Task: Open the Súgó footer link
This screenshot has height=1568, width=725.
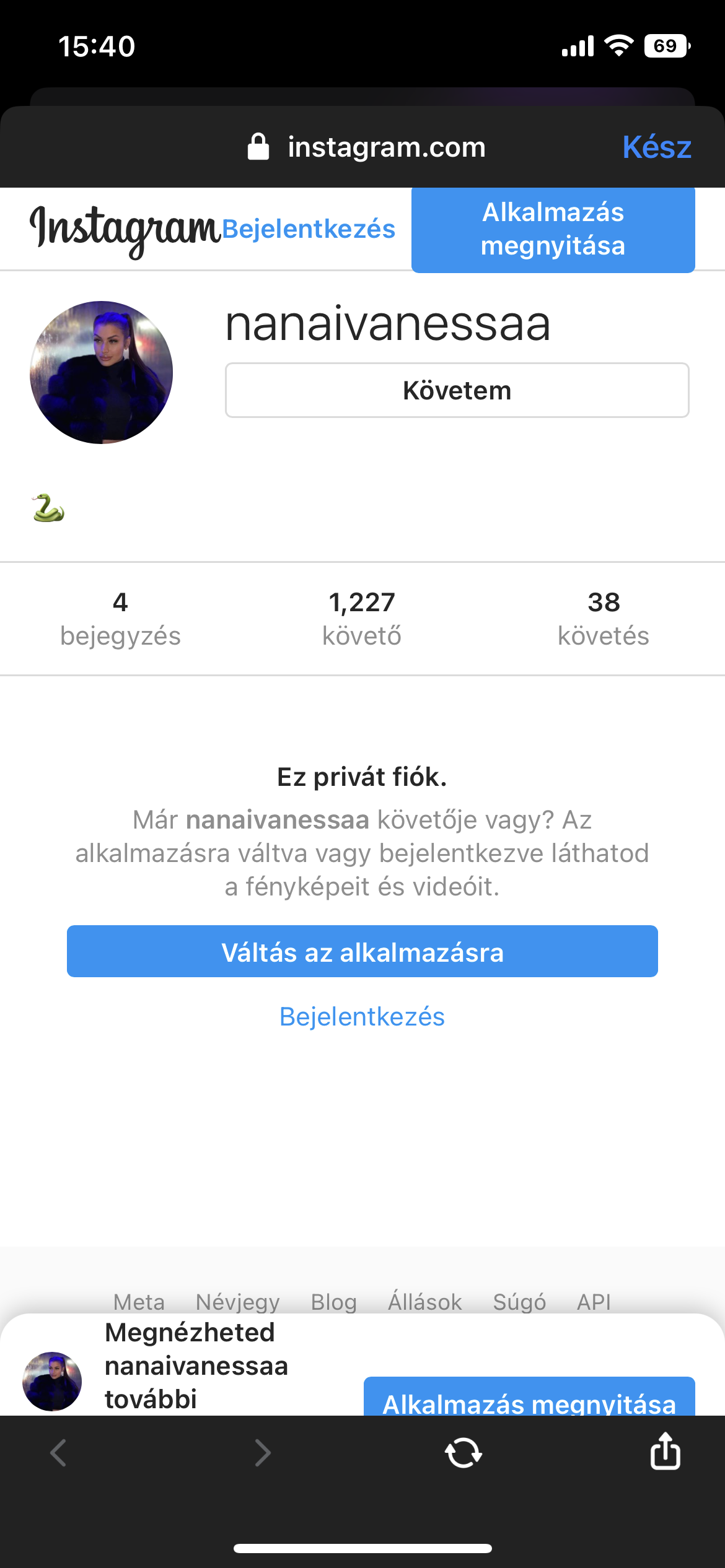Action: tap(519, 1301)
